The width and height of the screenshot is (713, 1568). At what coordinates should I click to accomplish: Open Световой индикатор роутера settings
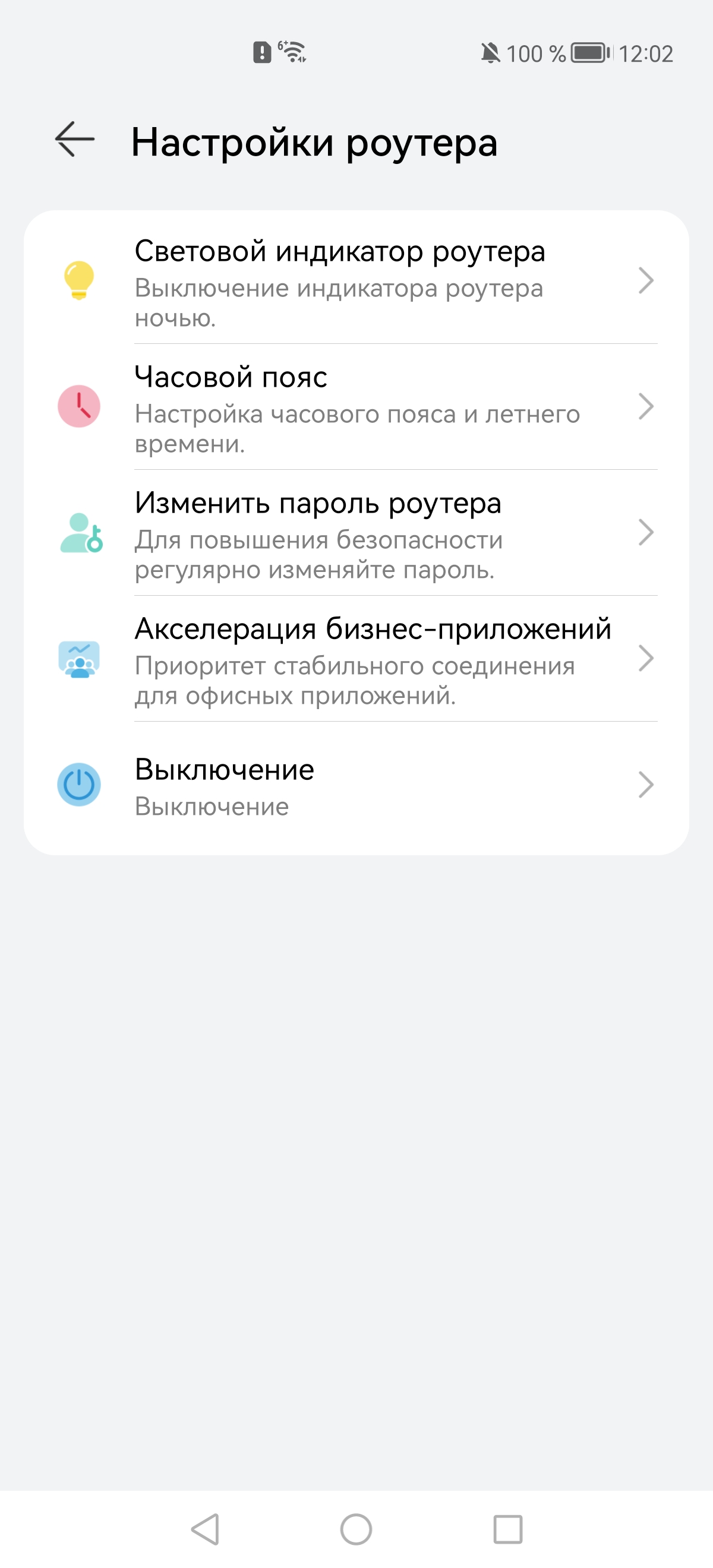coord(355,280)
